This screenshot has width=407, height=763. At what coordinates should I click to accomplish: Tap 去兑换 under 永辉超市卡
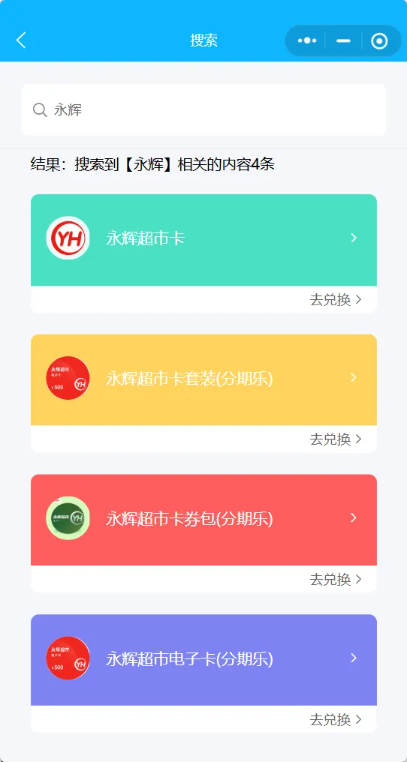[x=335, y=300]
